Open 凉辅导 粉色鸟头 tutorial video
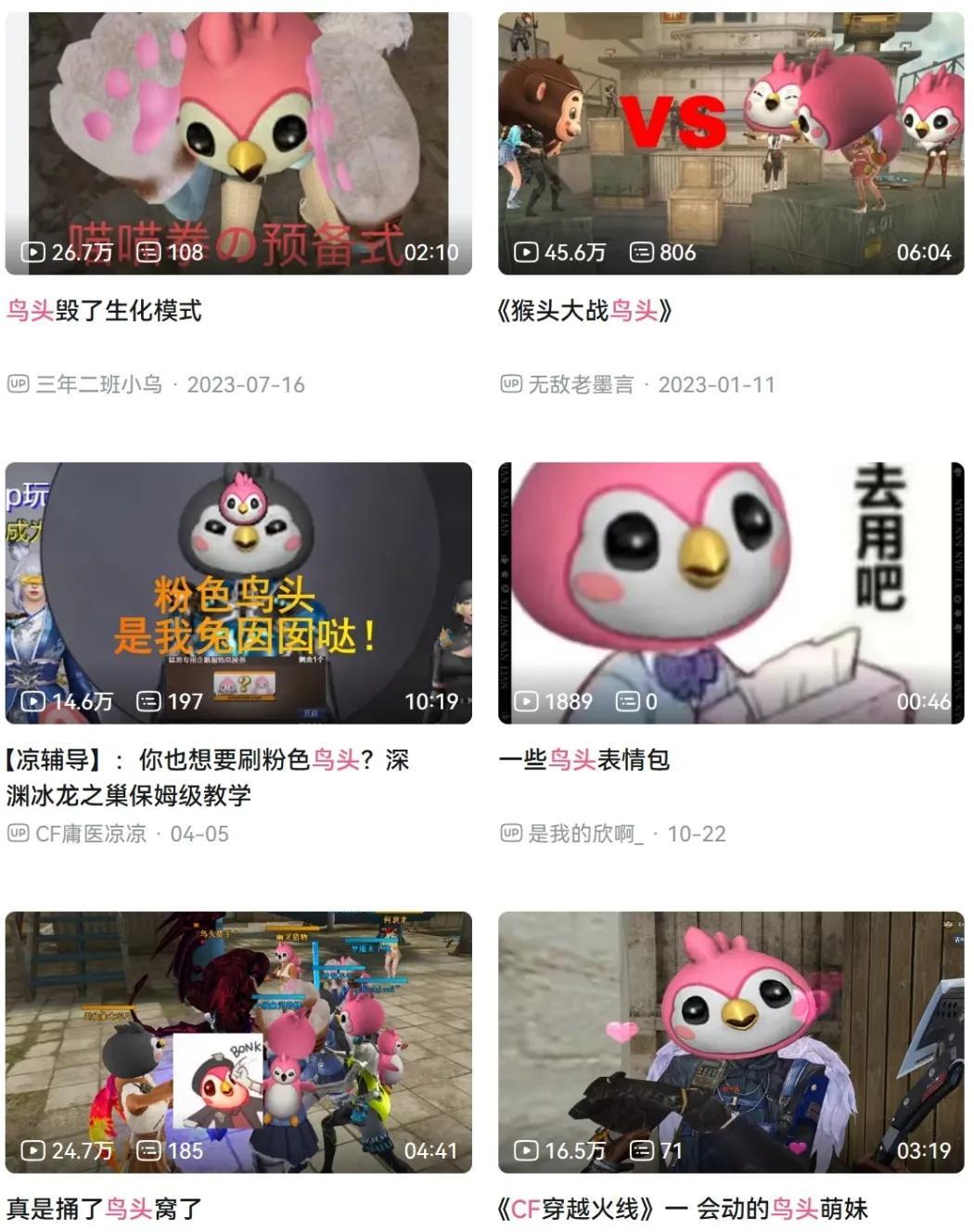This screenshot has width=974, height=1232. tap(238, 593)
